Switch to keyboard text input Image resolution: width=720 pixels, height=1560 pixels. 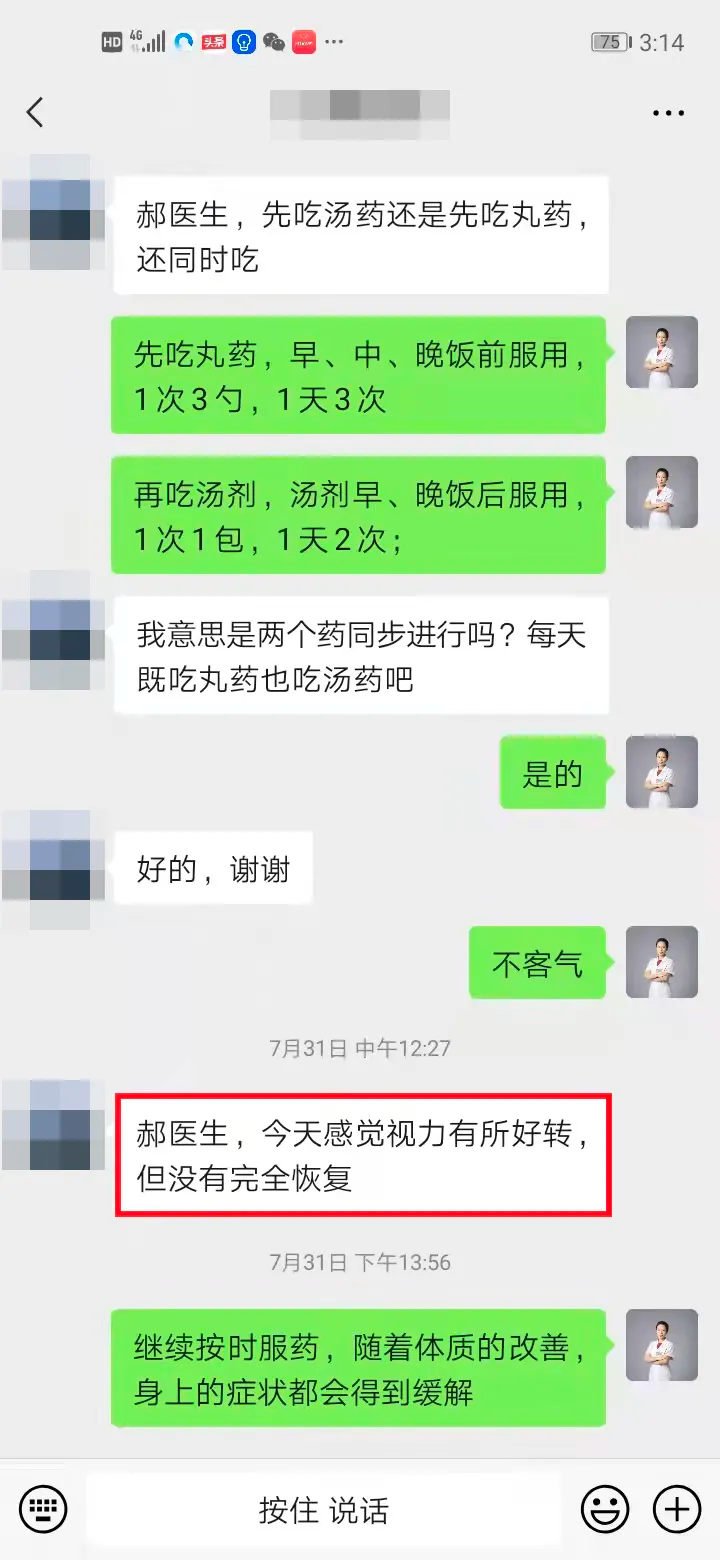click(43, 1508)
